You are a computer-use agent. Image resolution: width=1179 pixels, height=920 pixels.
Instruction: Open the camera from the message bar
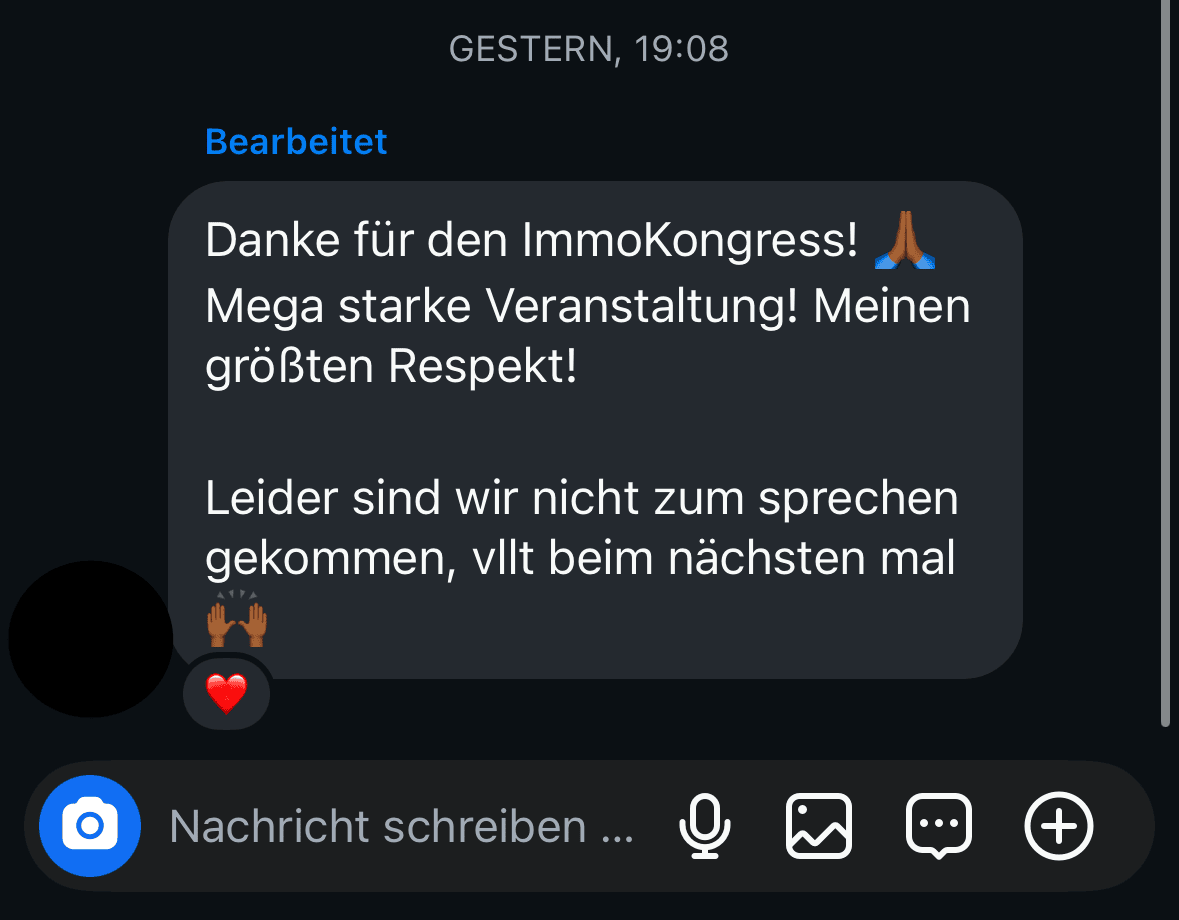click(x=90, y=826)
